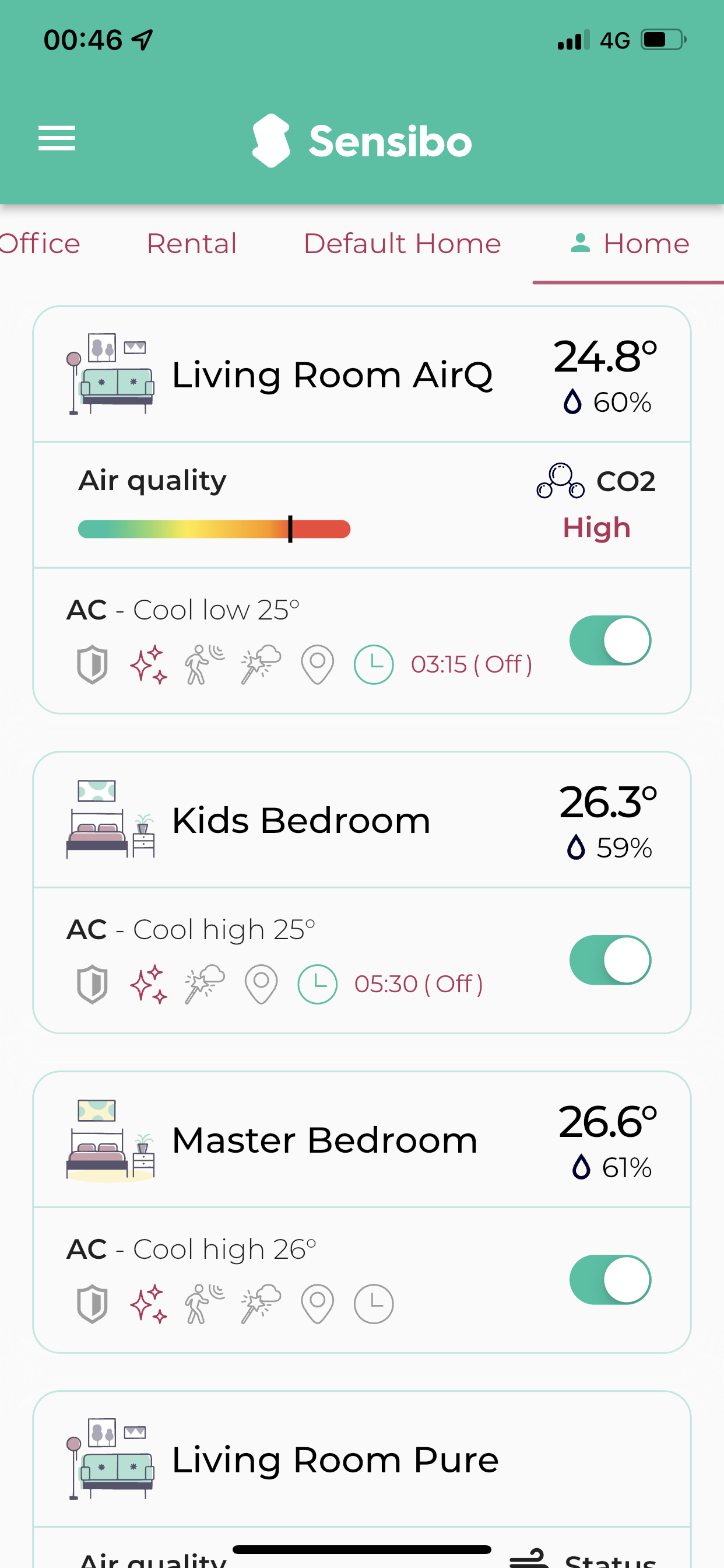Open the Living Room Pure card
Viewport: 724px width, 1568px height.
point(362,1459)
